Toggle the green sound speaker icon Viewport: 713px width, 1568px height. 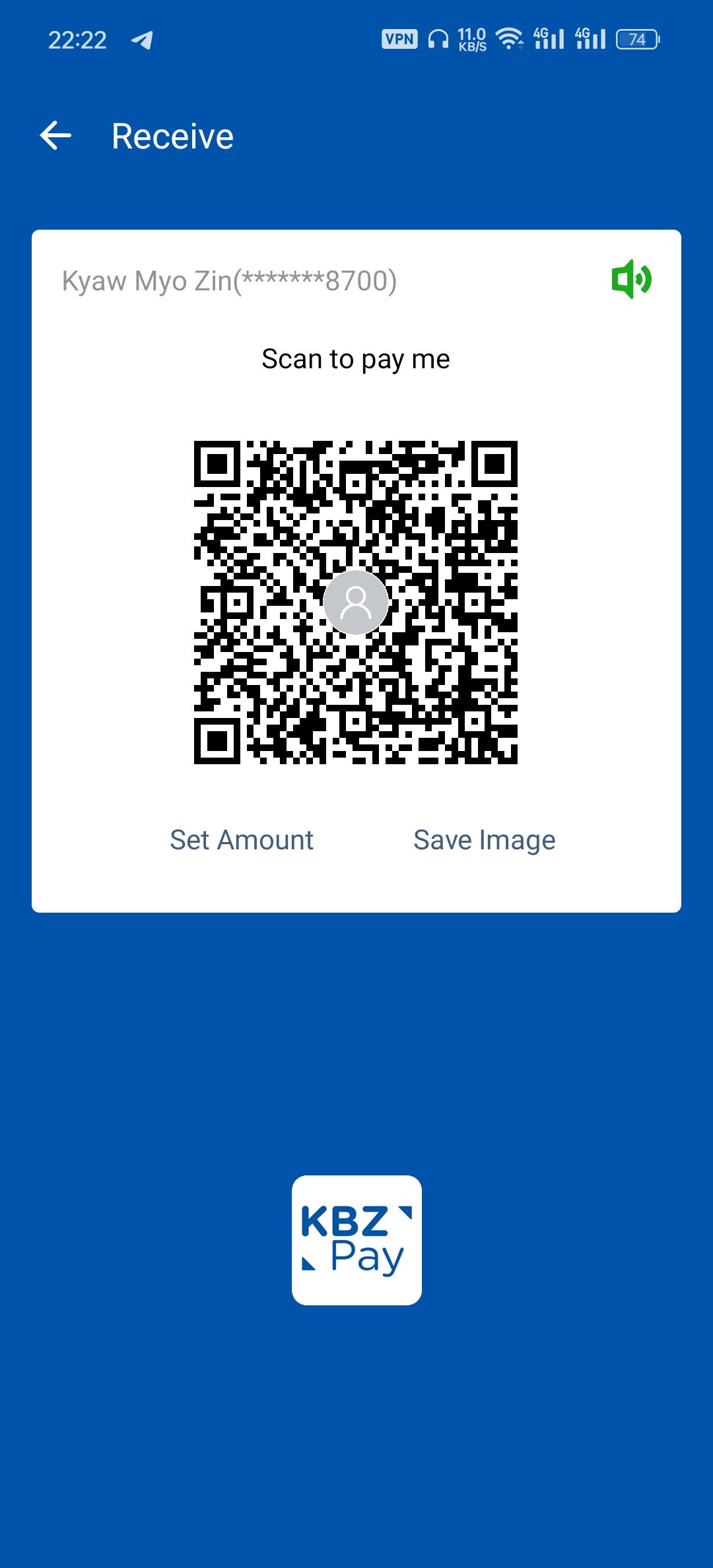click(631, 279)
